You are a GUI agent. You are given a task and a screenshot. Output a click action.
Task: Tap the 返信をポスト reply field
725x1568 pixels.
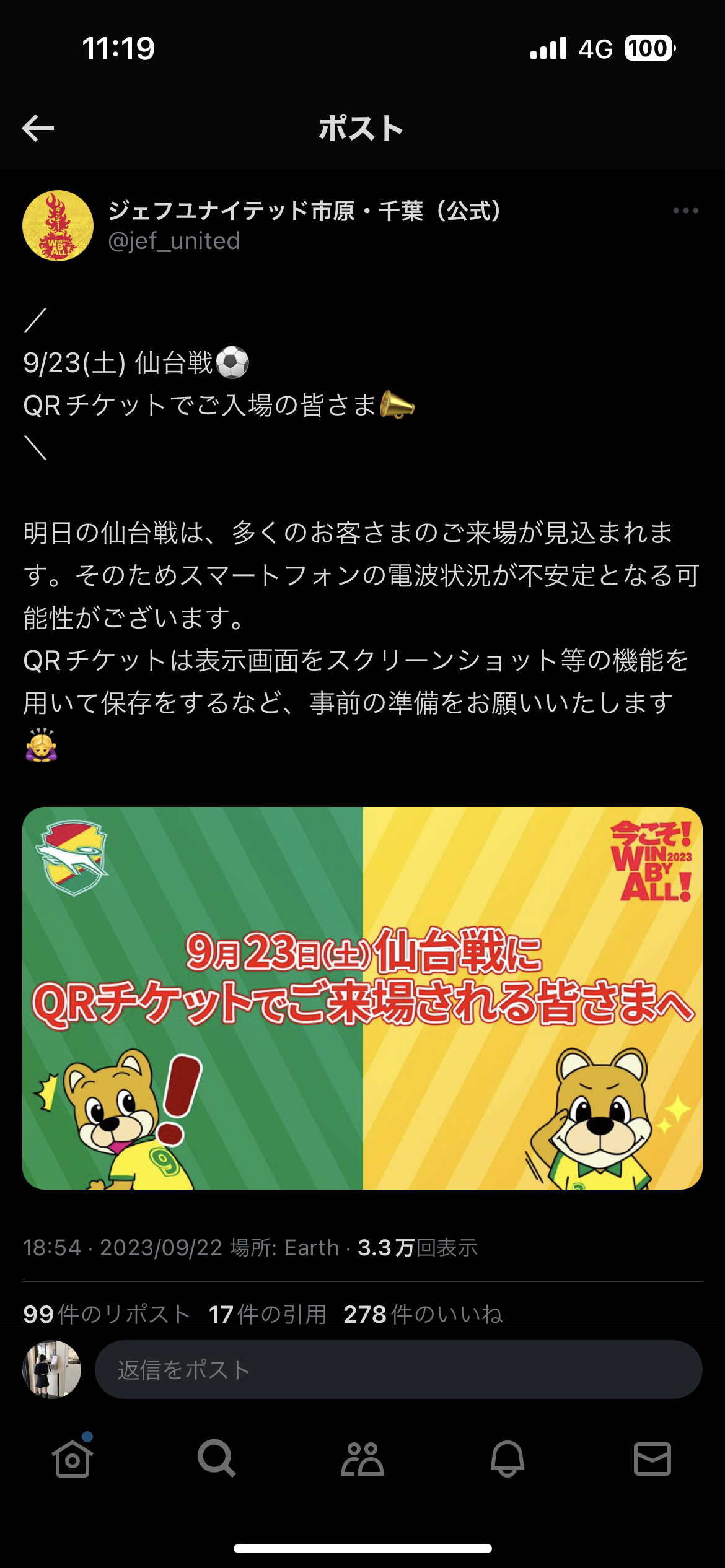coord(398,1369)
